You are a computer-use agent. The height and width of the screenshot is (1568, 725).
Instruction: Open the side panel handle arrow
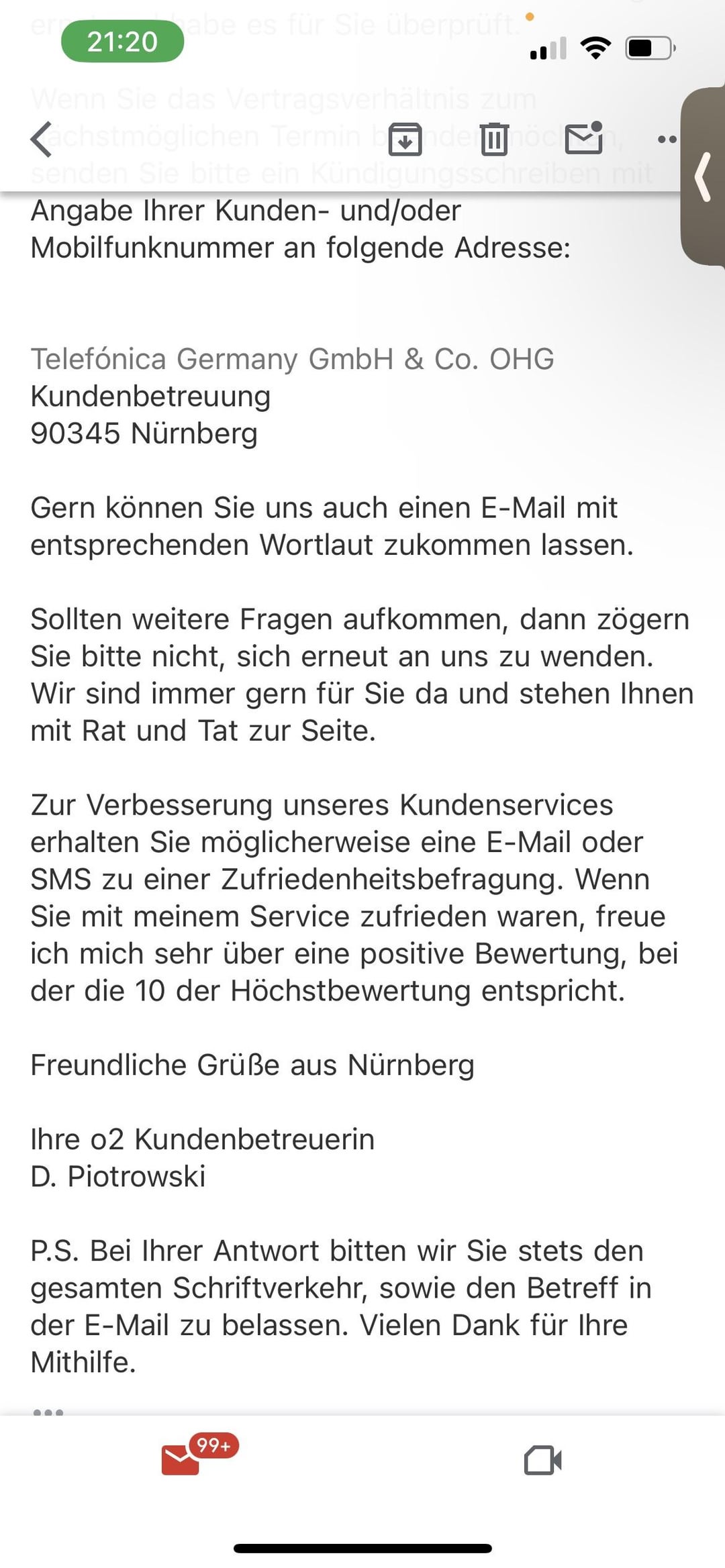click(x=704, y=177)
